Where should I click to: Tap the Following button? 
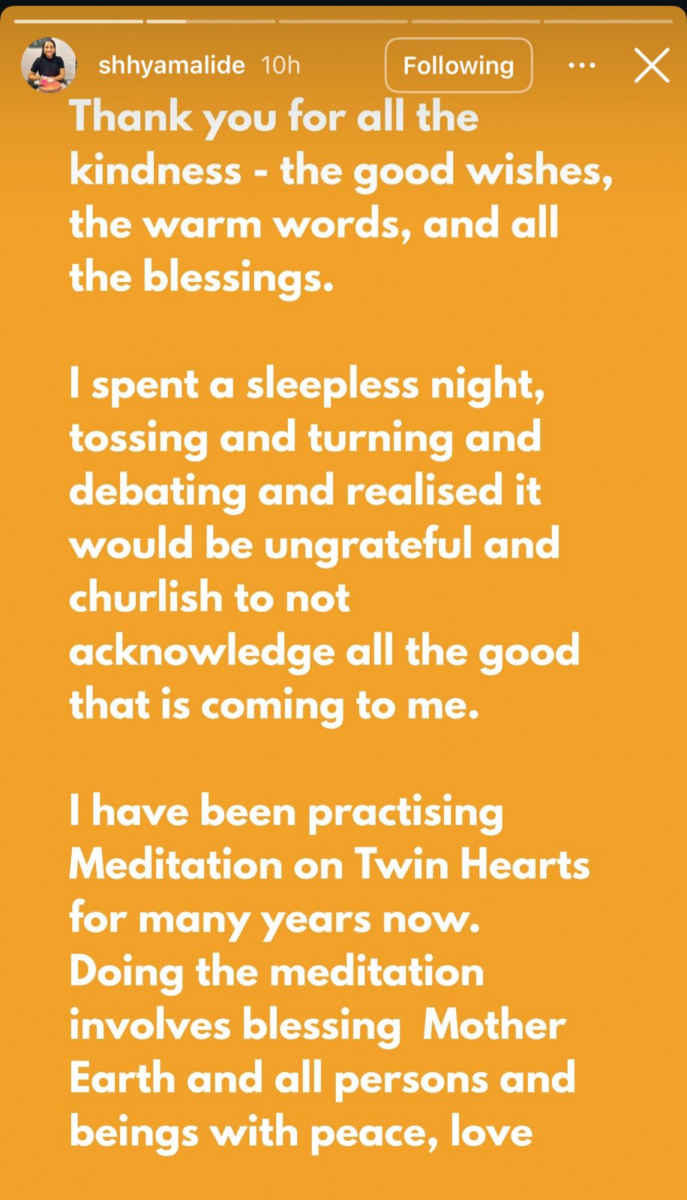[x=458, y=66]
